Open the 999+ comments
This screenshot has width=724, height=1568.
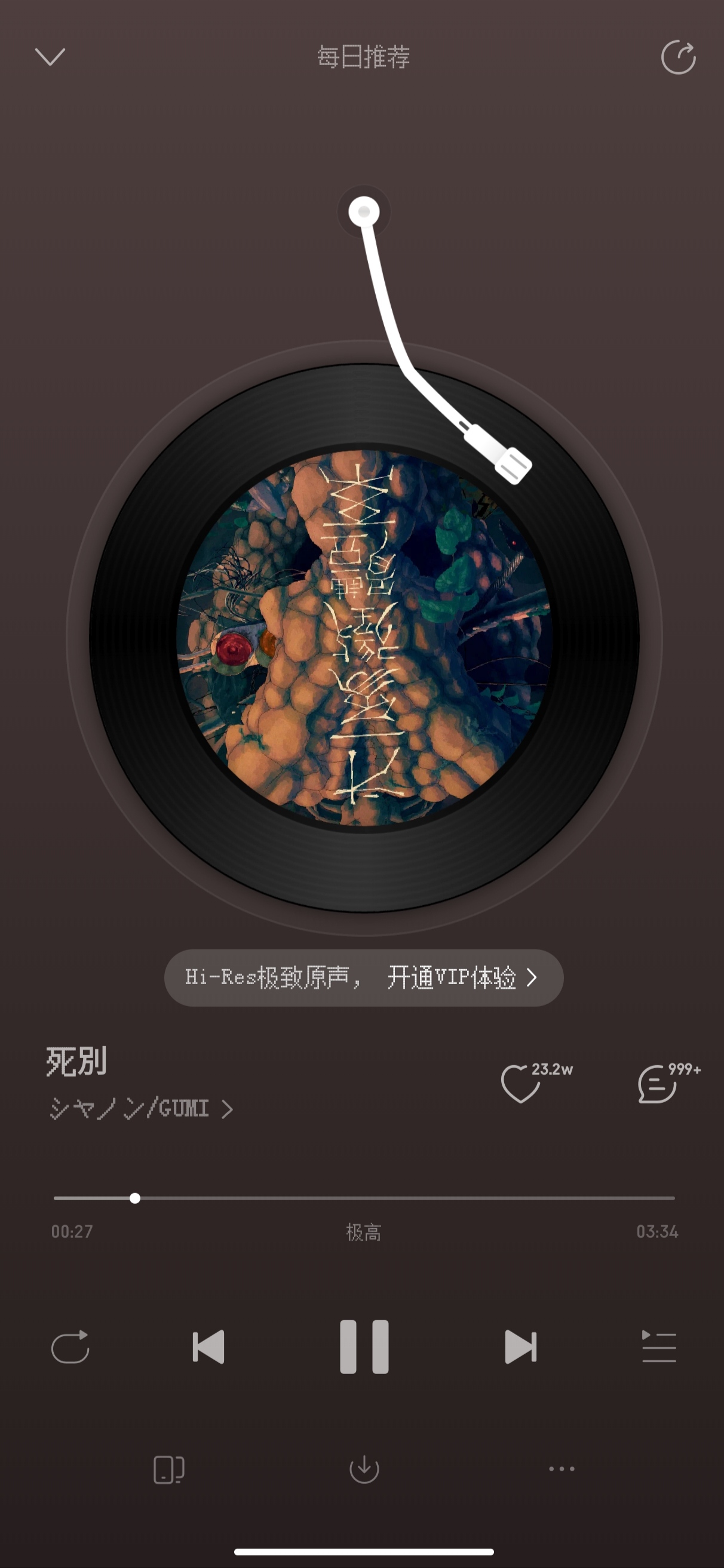pyautogui.click(x=658, y=1084)
